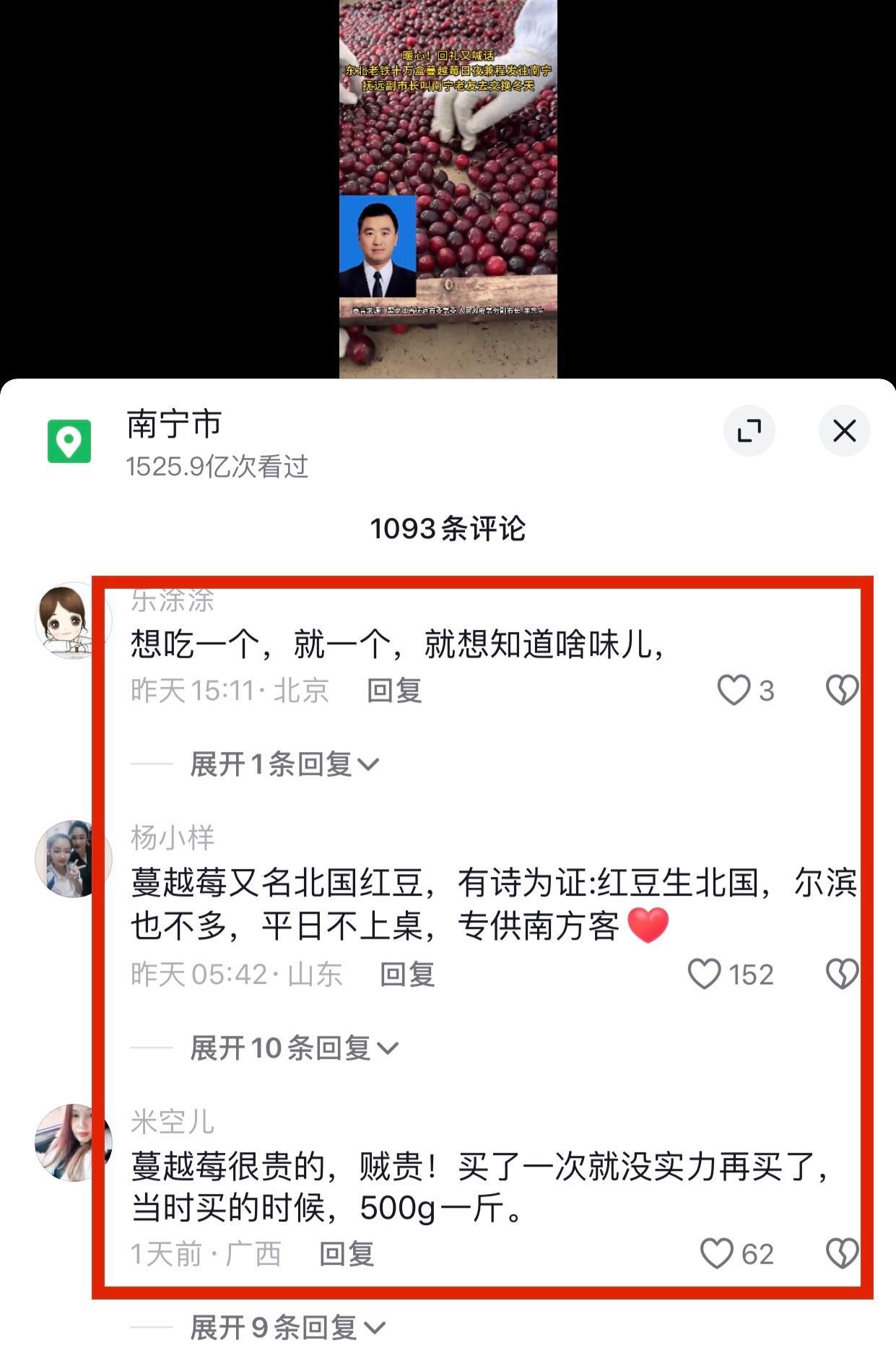The width and height of the screenshot is (896, 1366).
Task: Open the 南宁市 location page
Action: tap(173, 425)
